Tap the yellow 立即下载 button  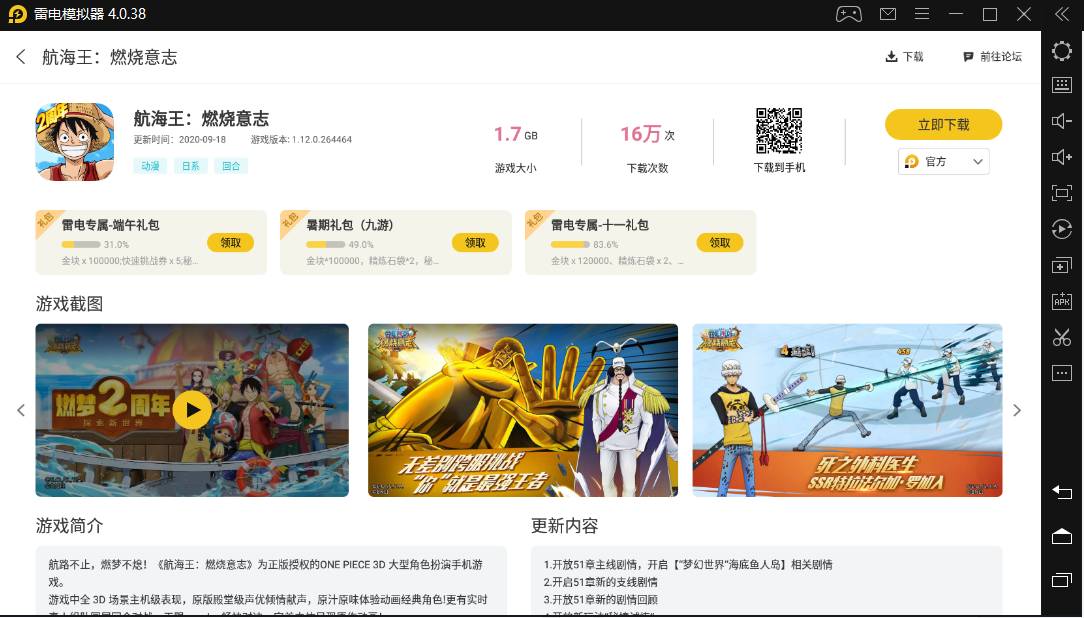pos(943,125)
